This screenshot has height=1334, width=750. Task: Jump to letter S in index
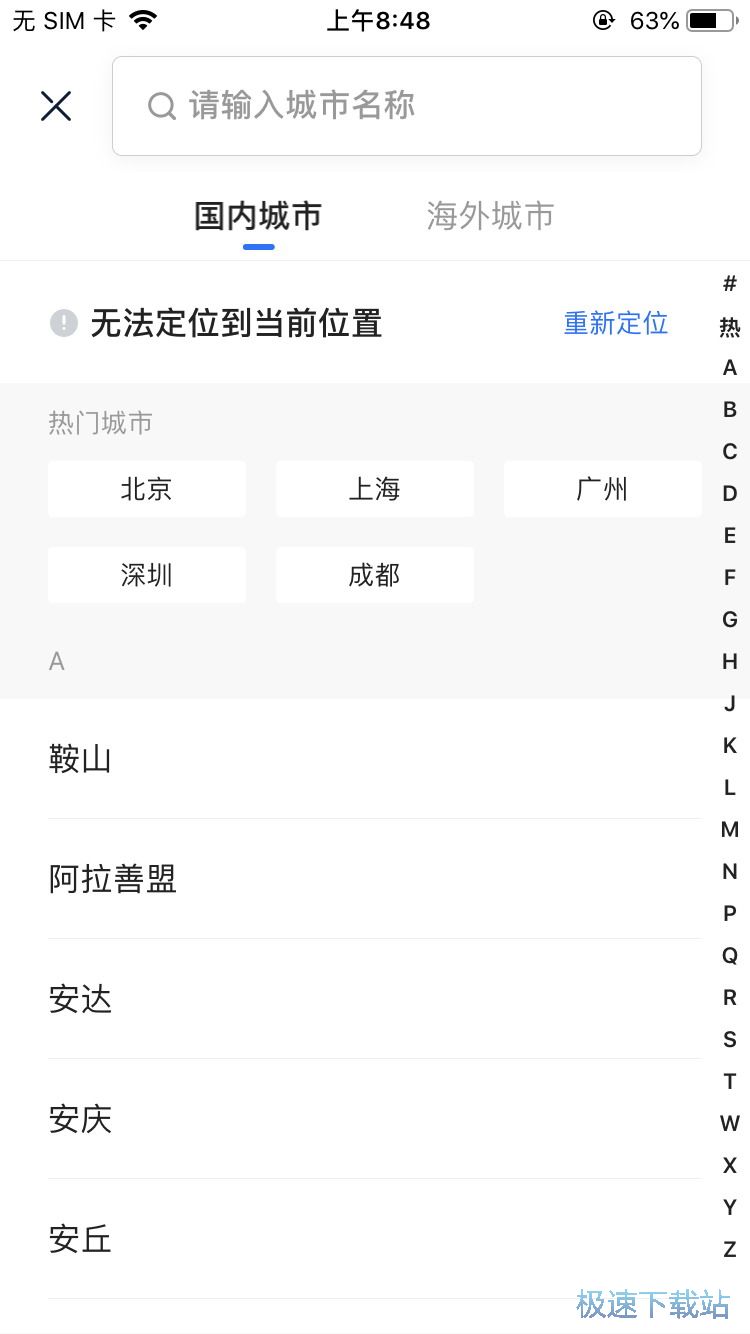click(x=730, y=1039)
